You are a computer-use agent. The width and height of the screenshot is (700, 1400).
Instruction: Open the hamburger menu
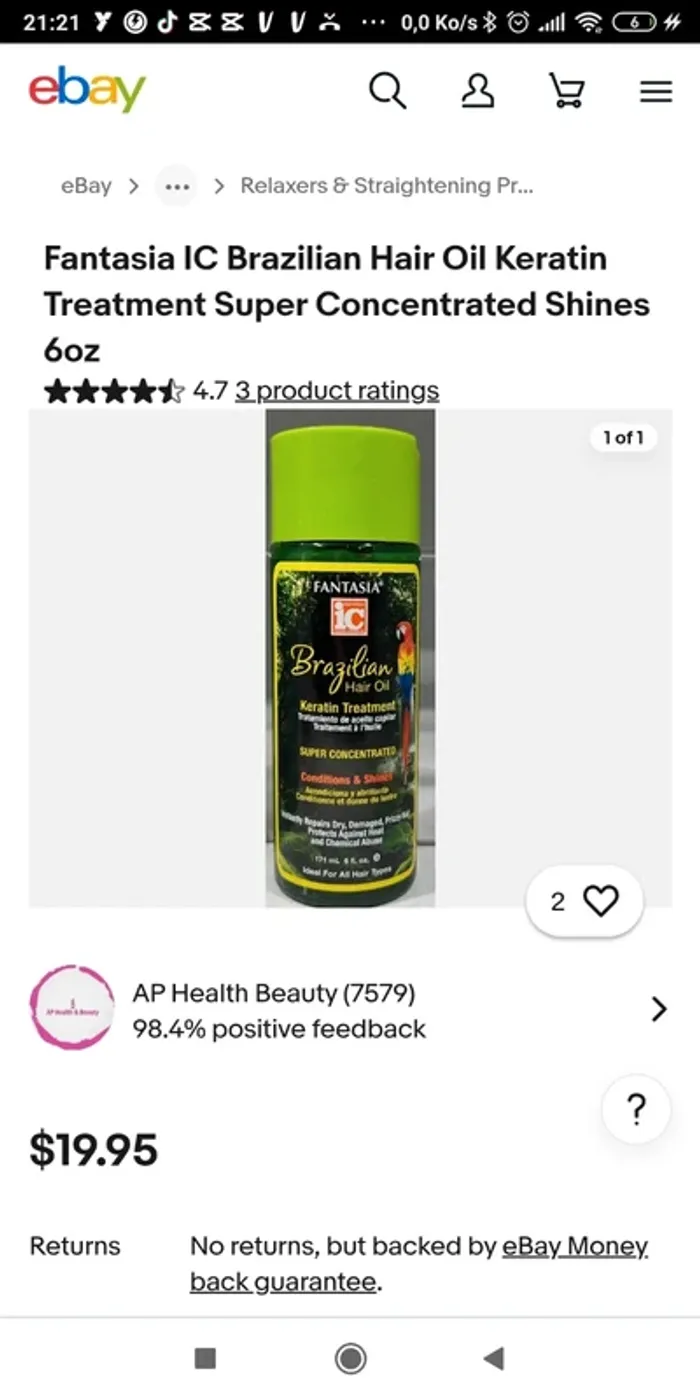(656, 92)
